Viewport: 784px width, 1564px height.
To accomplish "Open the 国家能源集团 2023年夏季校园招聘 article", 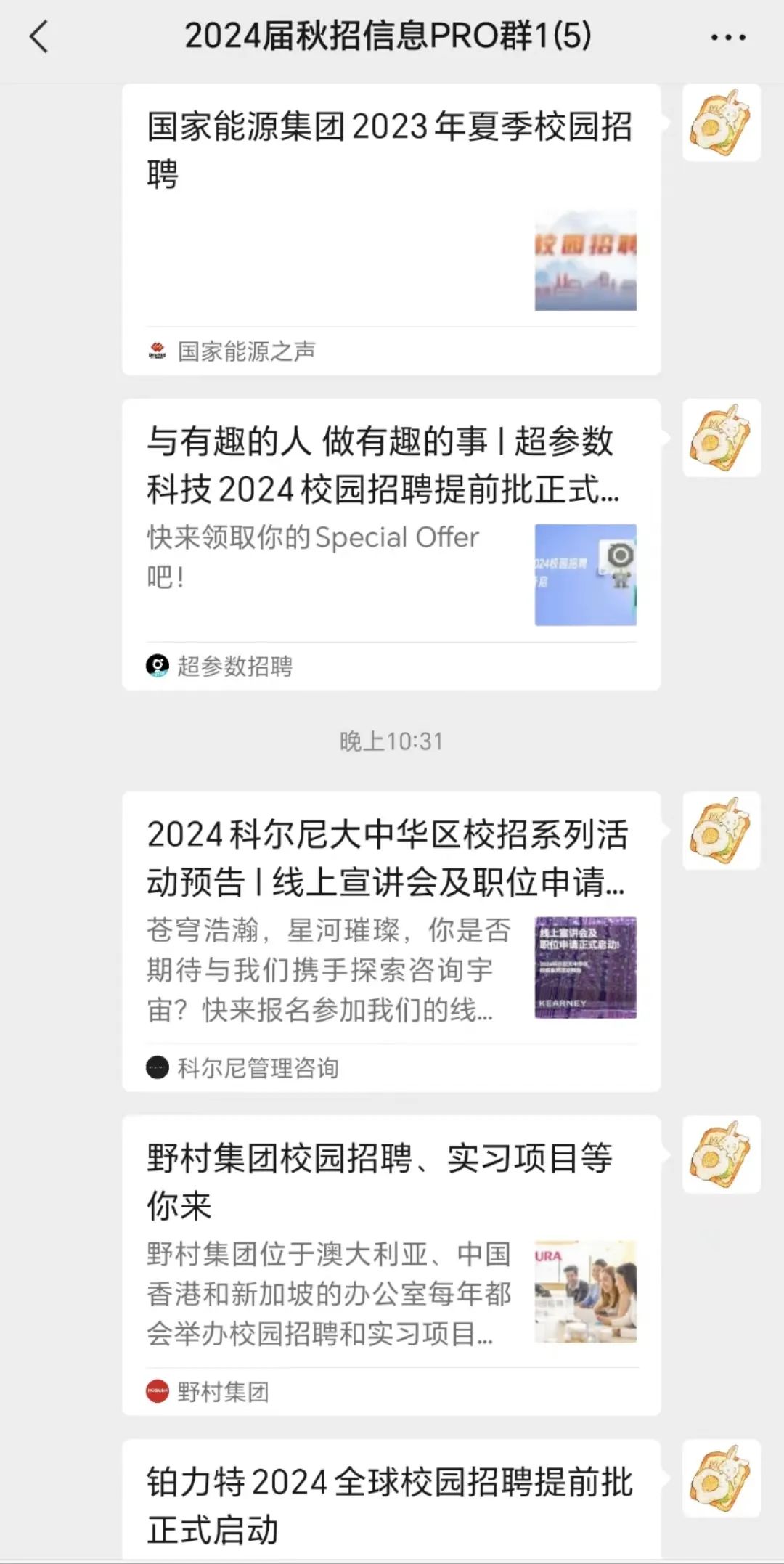I will click(x=391, y=229).
